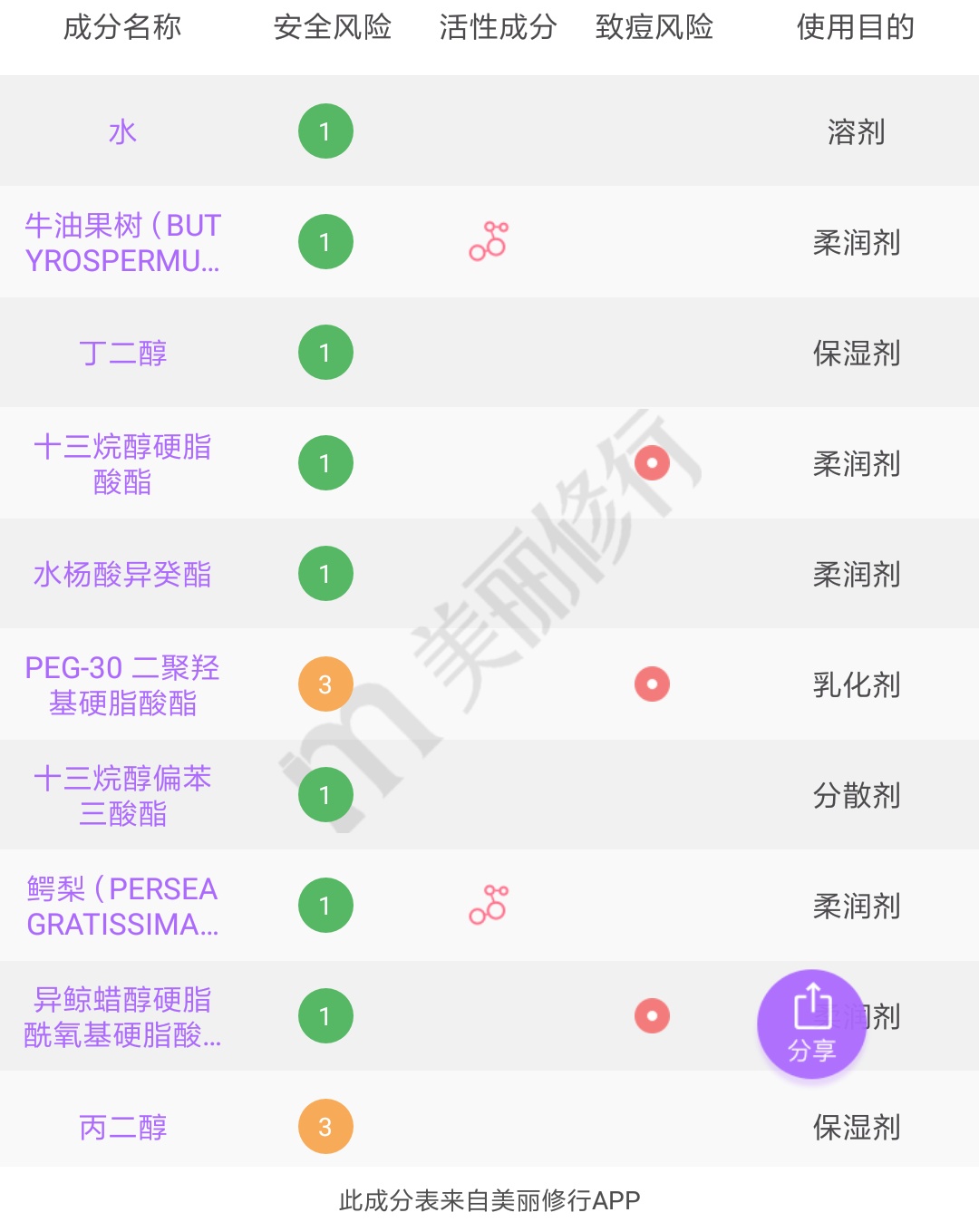Click the active ingredient icon beside 牛油果树
This screenshot has width=979, height=1232.
(x=487, y=242)
